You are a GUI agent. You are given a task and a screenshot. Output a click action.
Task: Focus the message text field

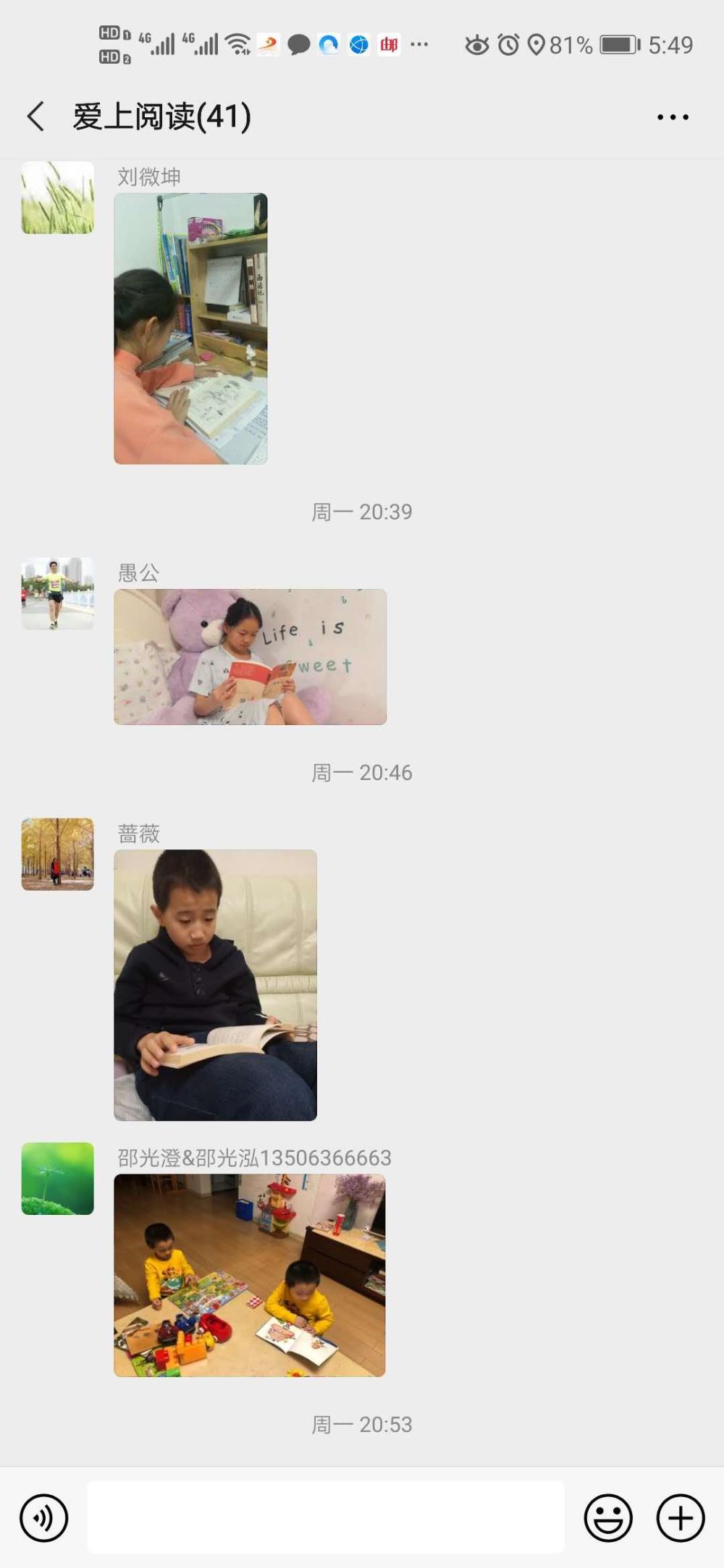pos(326,1517)
